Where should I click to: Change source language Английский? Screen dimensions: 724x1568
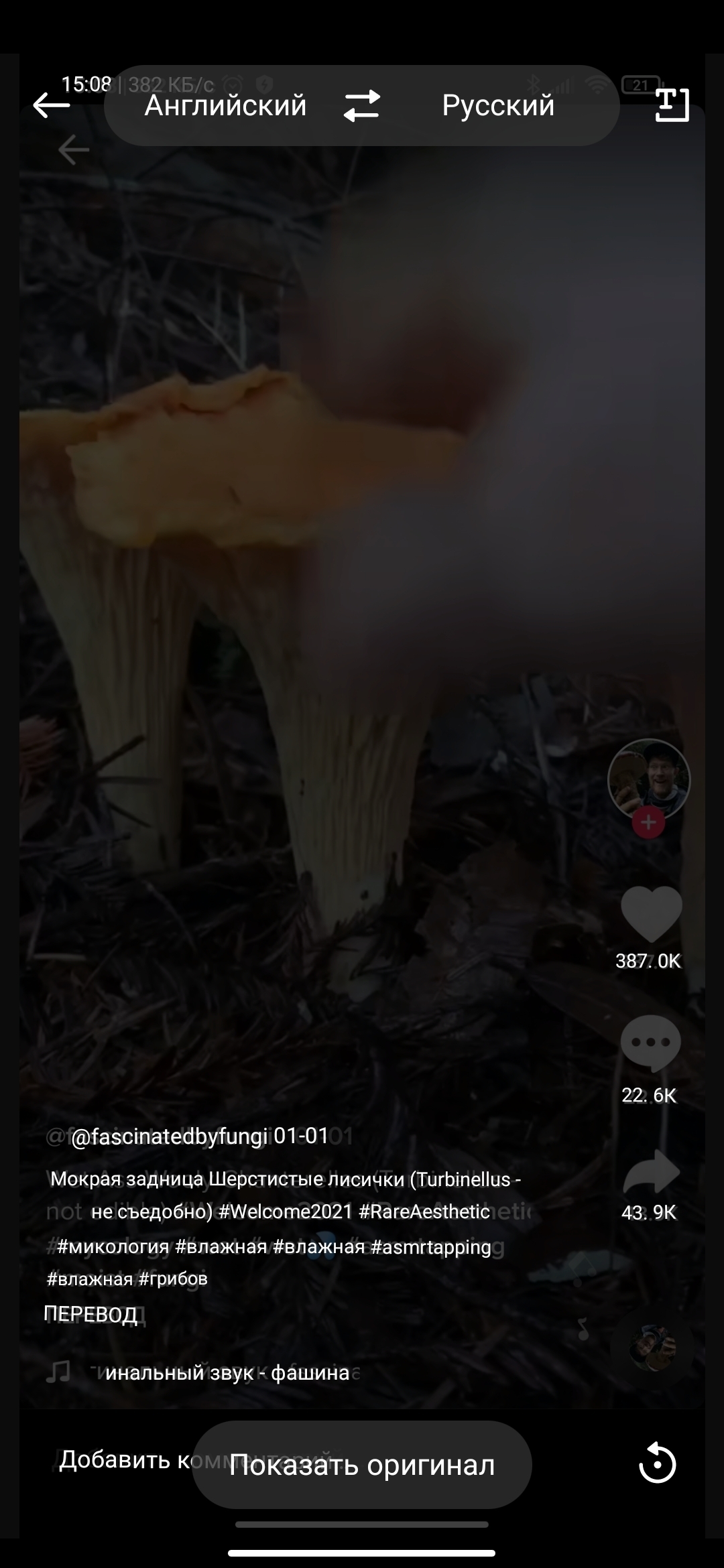pos(225,105)
